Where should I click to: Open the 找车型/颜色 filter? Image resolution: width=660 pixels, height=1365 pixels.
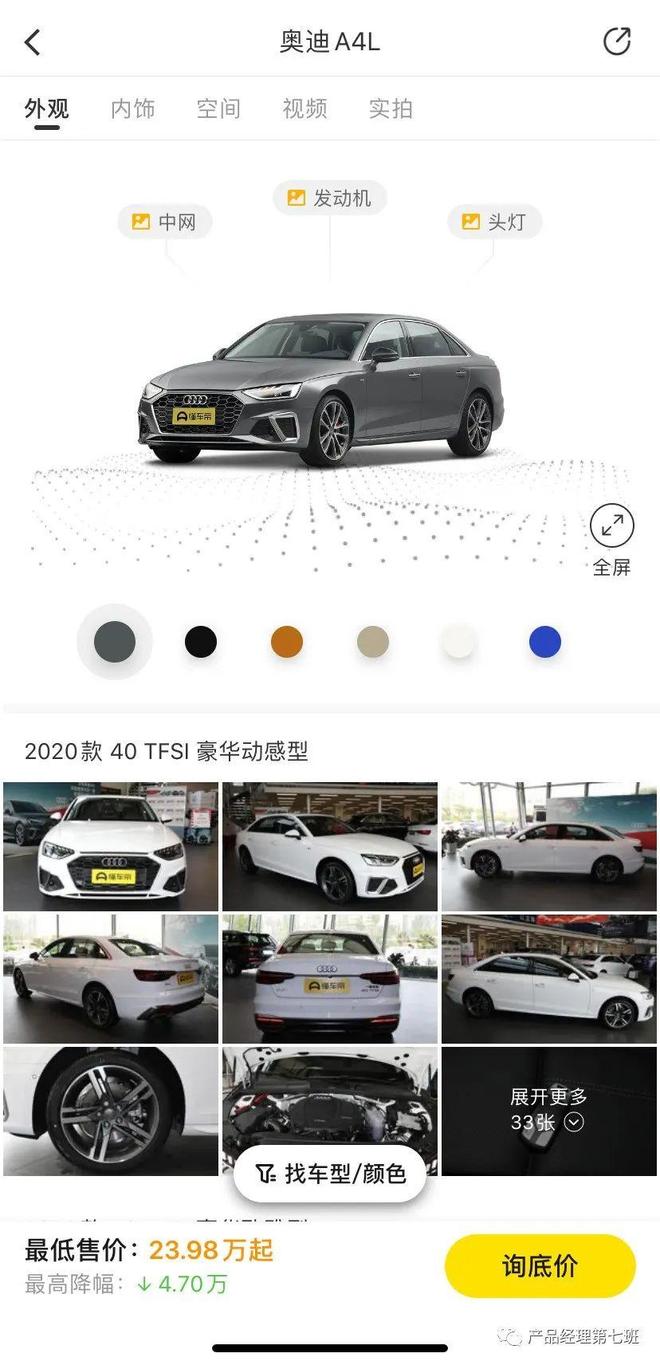[330, 1173]
